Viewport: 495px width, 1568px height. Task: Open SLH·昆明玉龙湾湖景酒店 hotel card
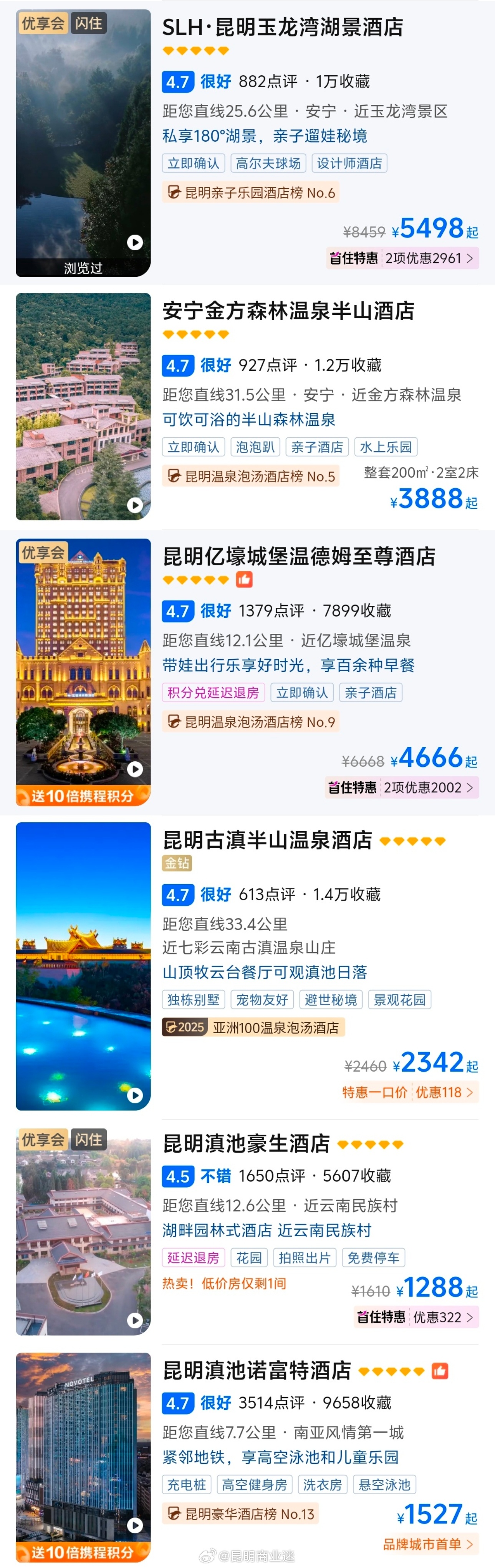click(x=282, y=27)
